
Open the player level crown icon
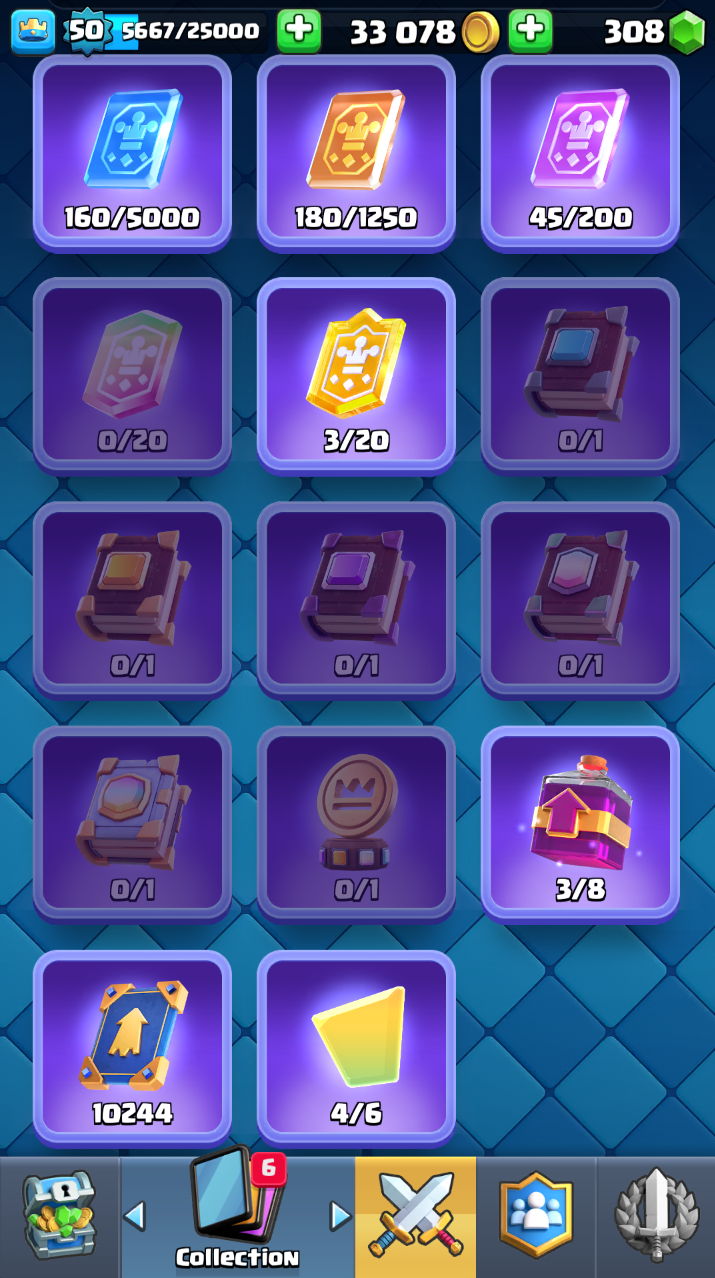pyautogui.click(x=32, y=31)
